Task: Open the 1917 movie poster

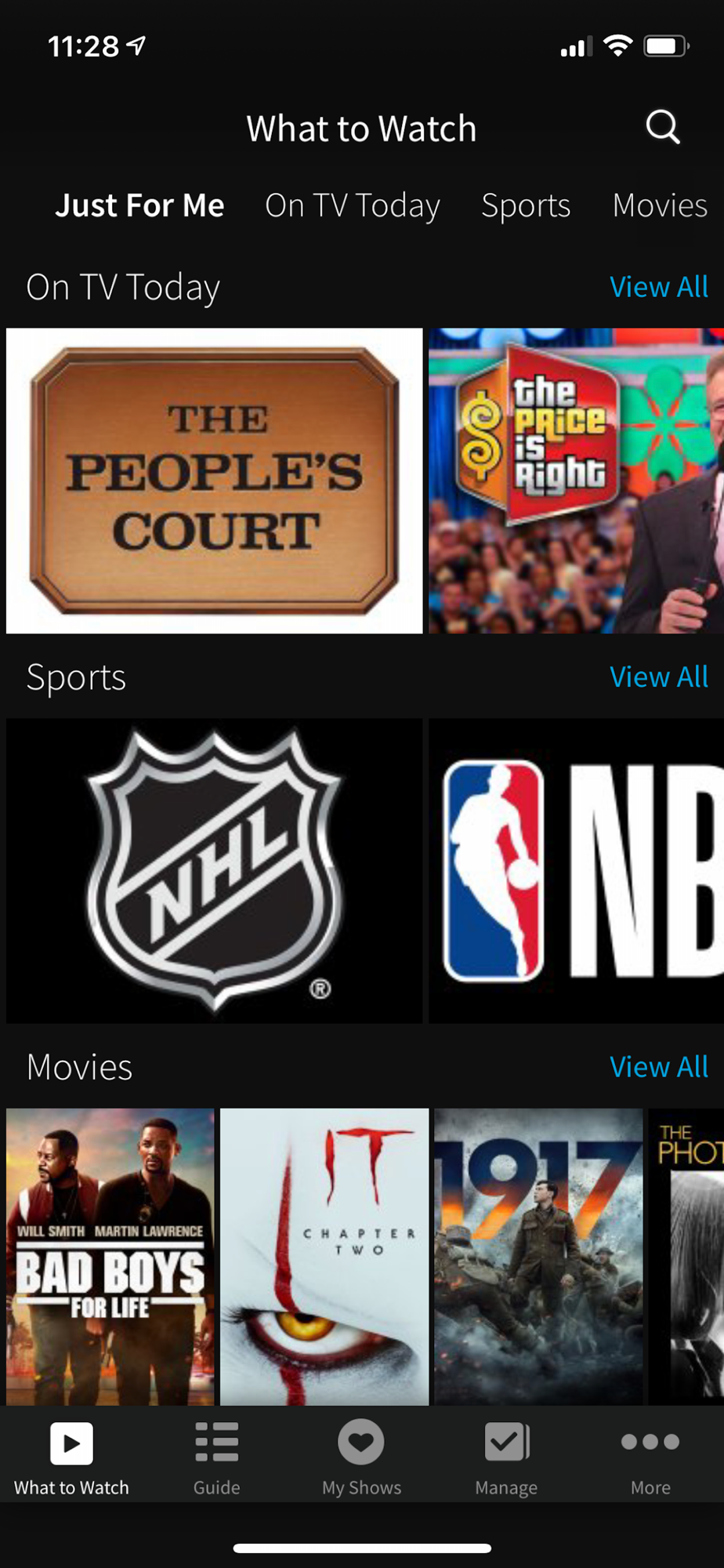Action: pos(538,1256)
